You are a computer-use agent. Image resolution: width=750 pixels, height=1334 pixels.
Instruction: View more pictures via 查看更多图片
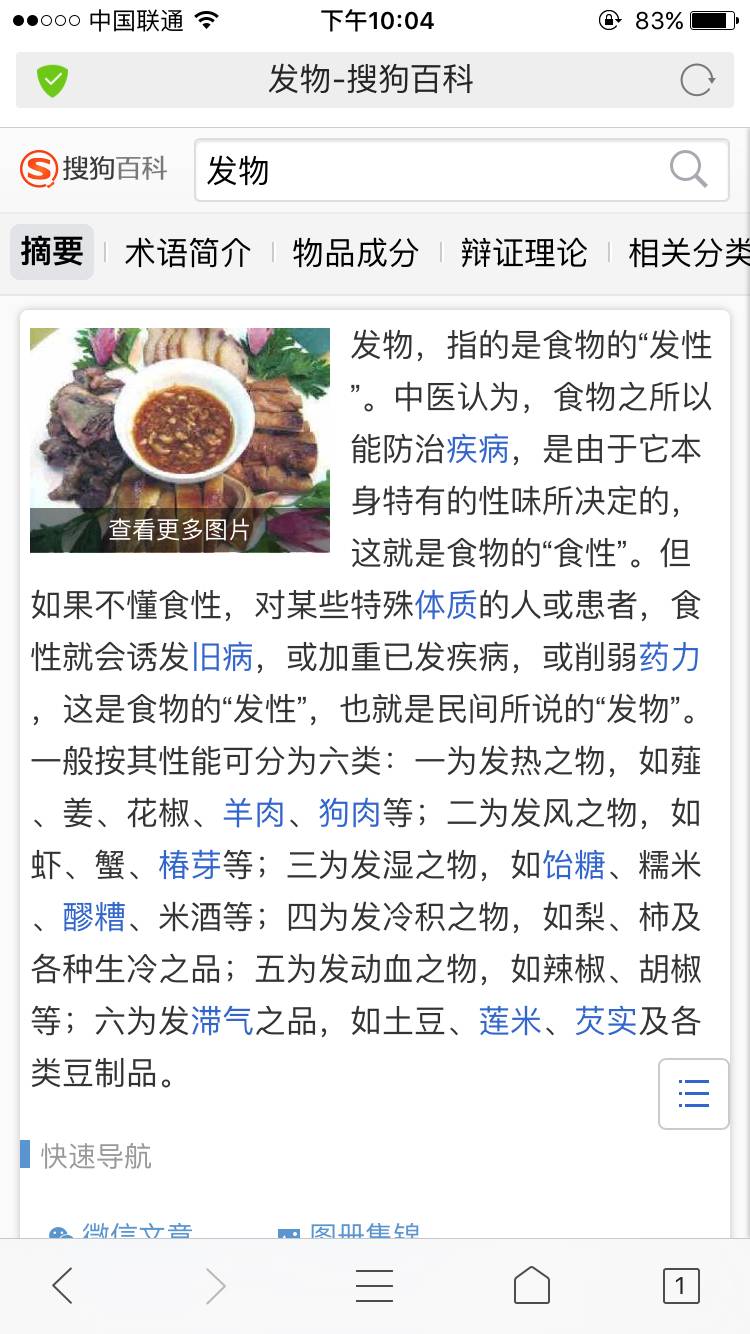(x=180, y=530)
